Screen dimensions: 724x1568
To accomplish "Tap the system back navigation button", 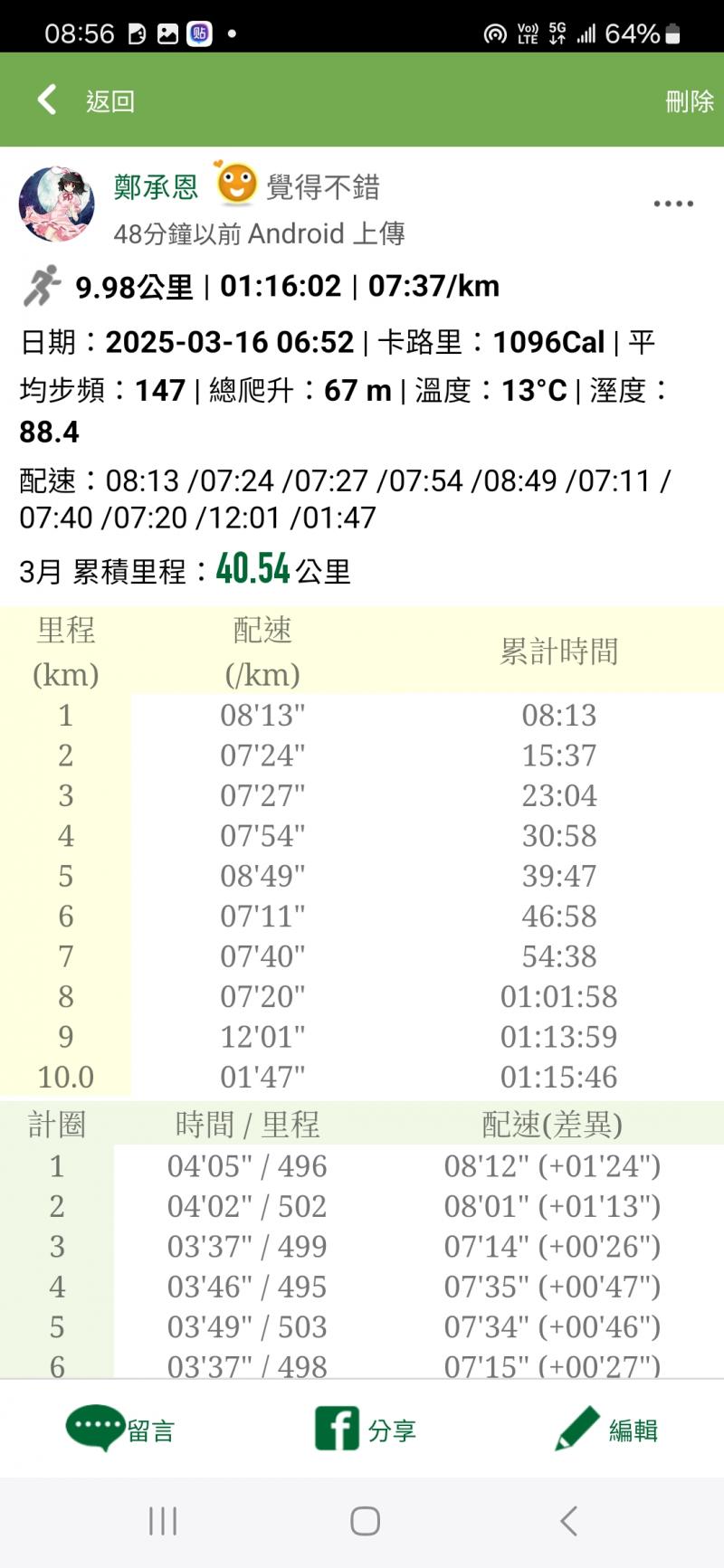I will point(568,1521).
